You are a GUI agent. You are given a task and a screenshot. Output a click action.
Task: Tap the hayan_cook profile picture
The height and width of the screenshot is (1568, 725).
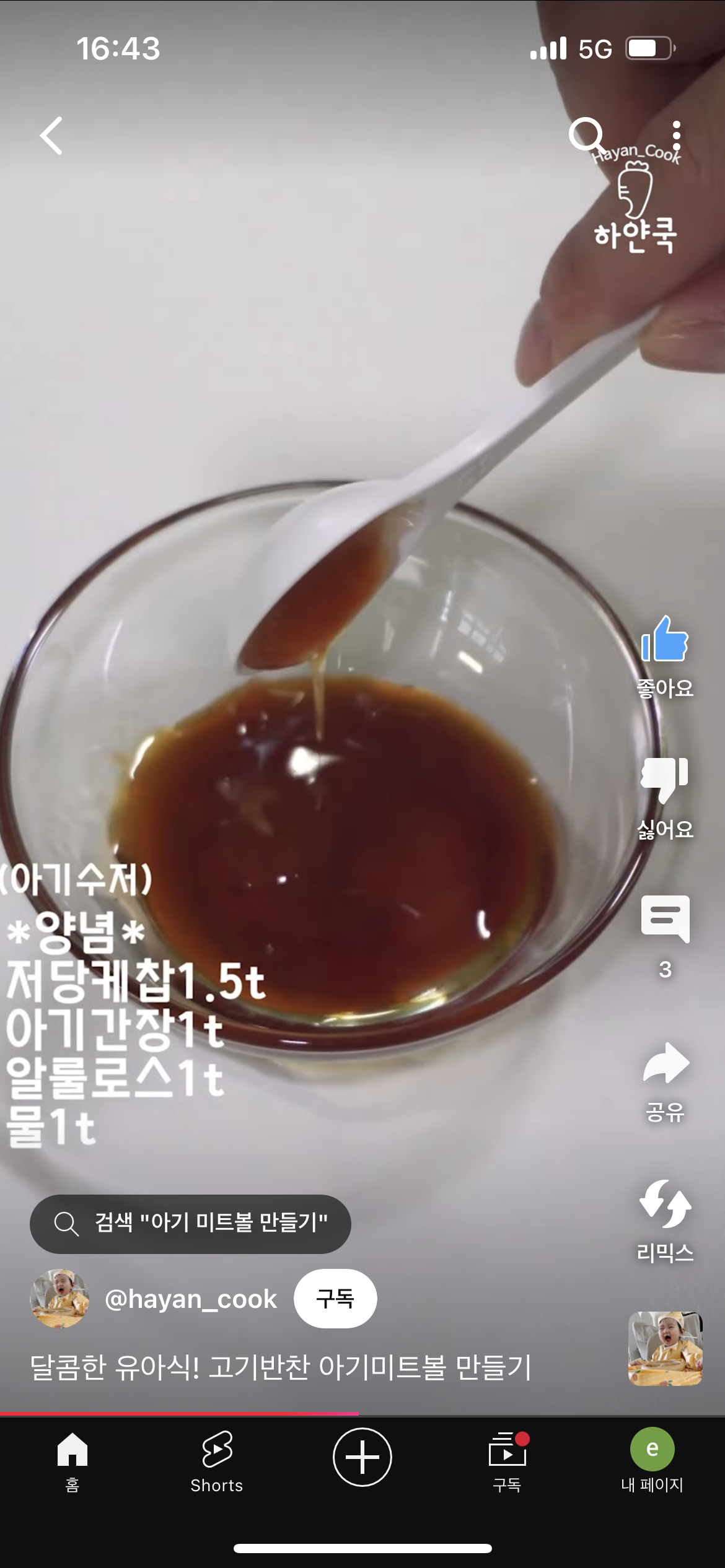pos(60,1299)
